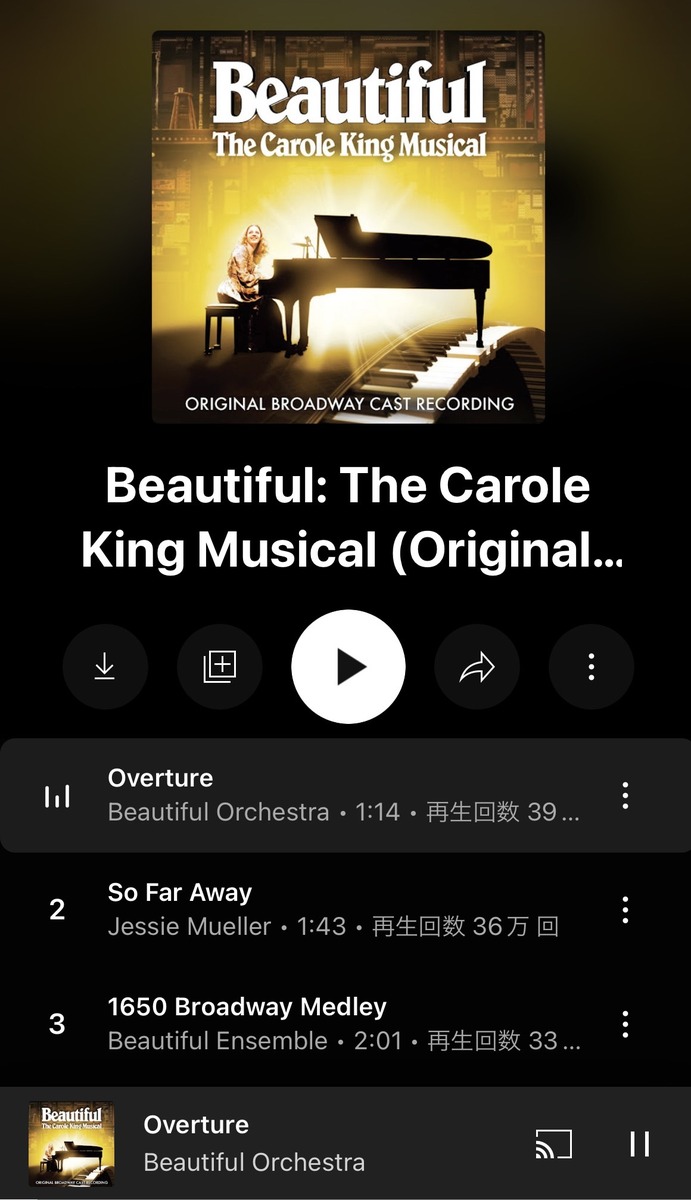This screenshot has height=1200, width=691.
Task: Share this album
Action: click(477, 667)
